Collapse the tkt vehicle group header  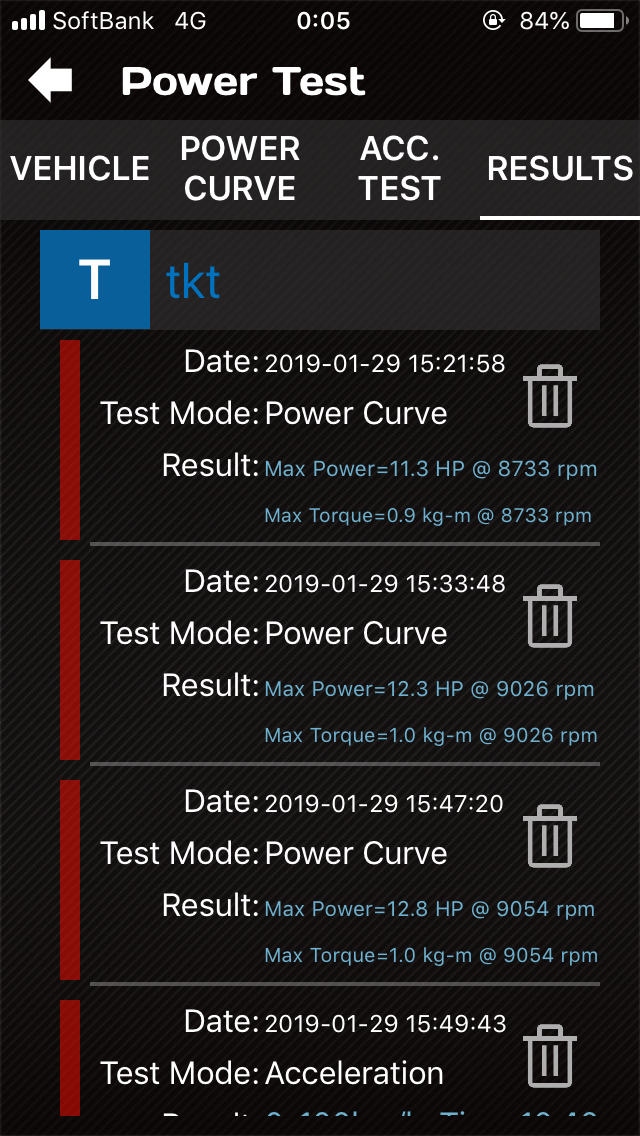[x=320, y=280]
